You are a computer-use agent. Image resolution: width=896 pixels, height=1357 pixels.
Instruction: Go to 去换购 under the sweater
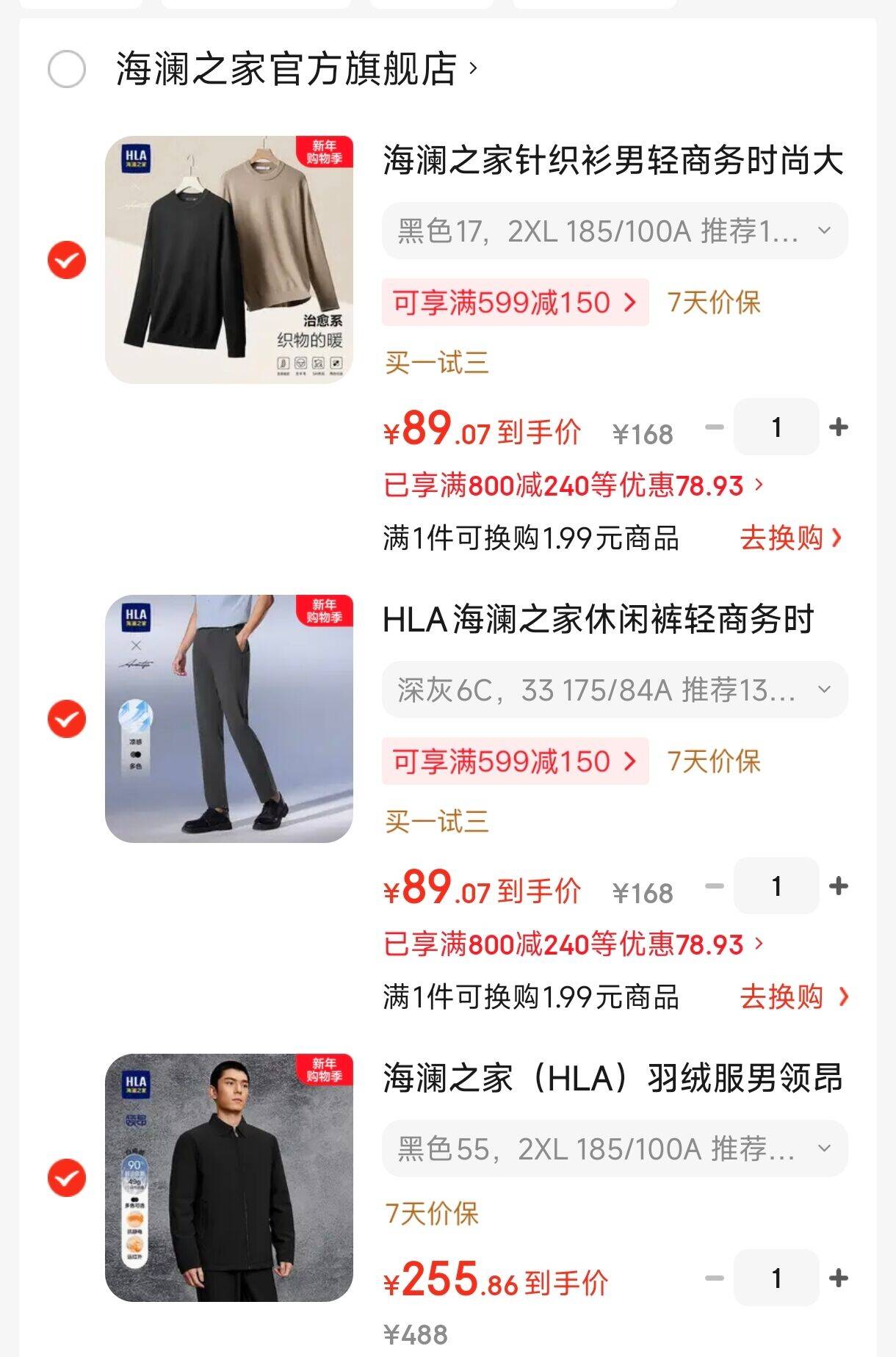791,538
